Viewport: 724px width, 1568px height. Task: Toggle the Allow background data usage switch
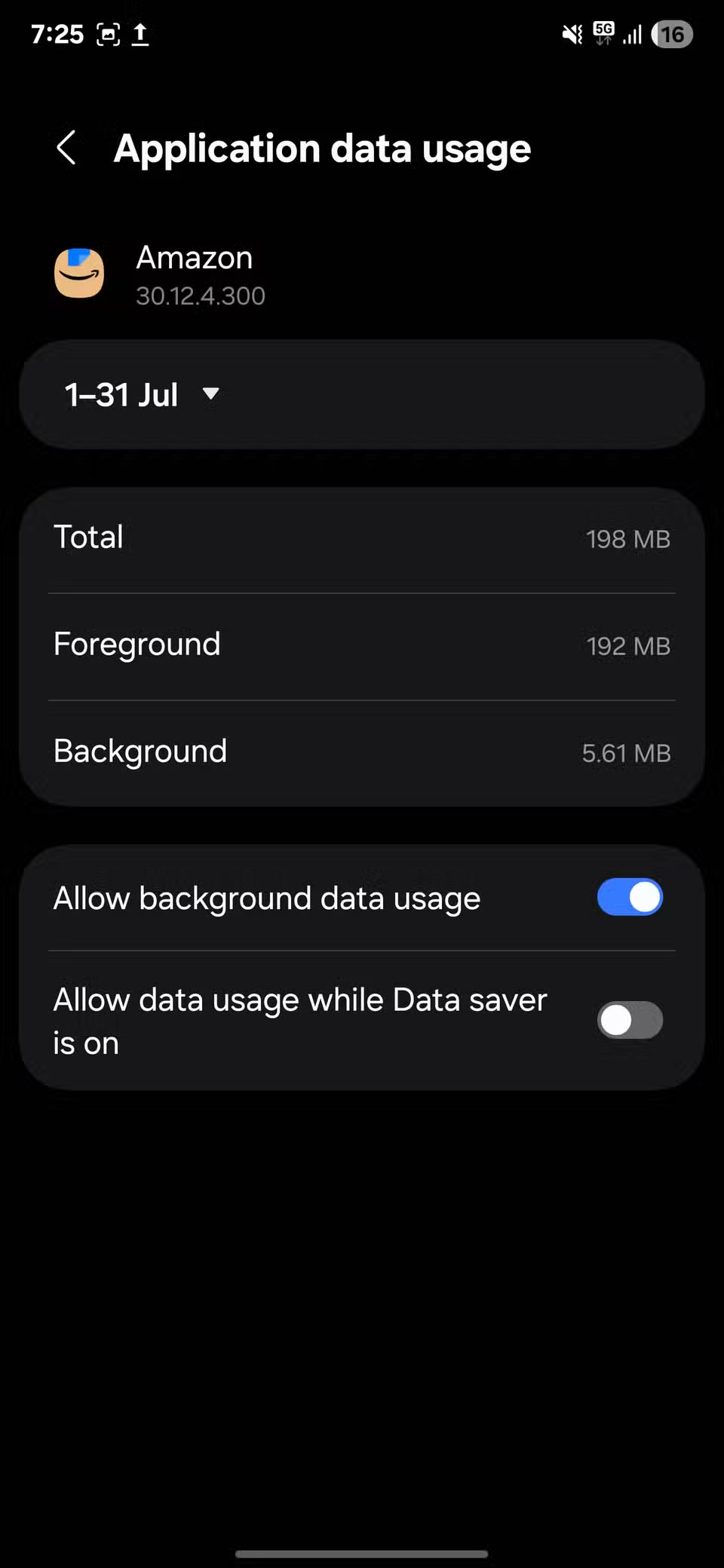[630, 897]
